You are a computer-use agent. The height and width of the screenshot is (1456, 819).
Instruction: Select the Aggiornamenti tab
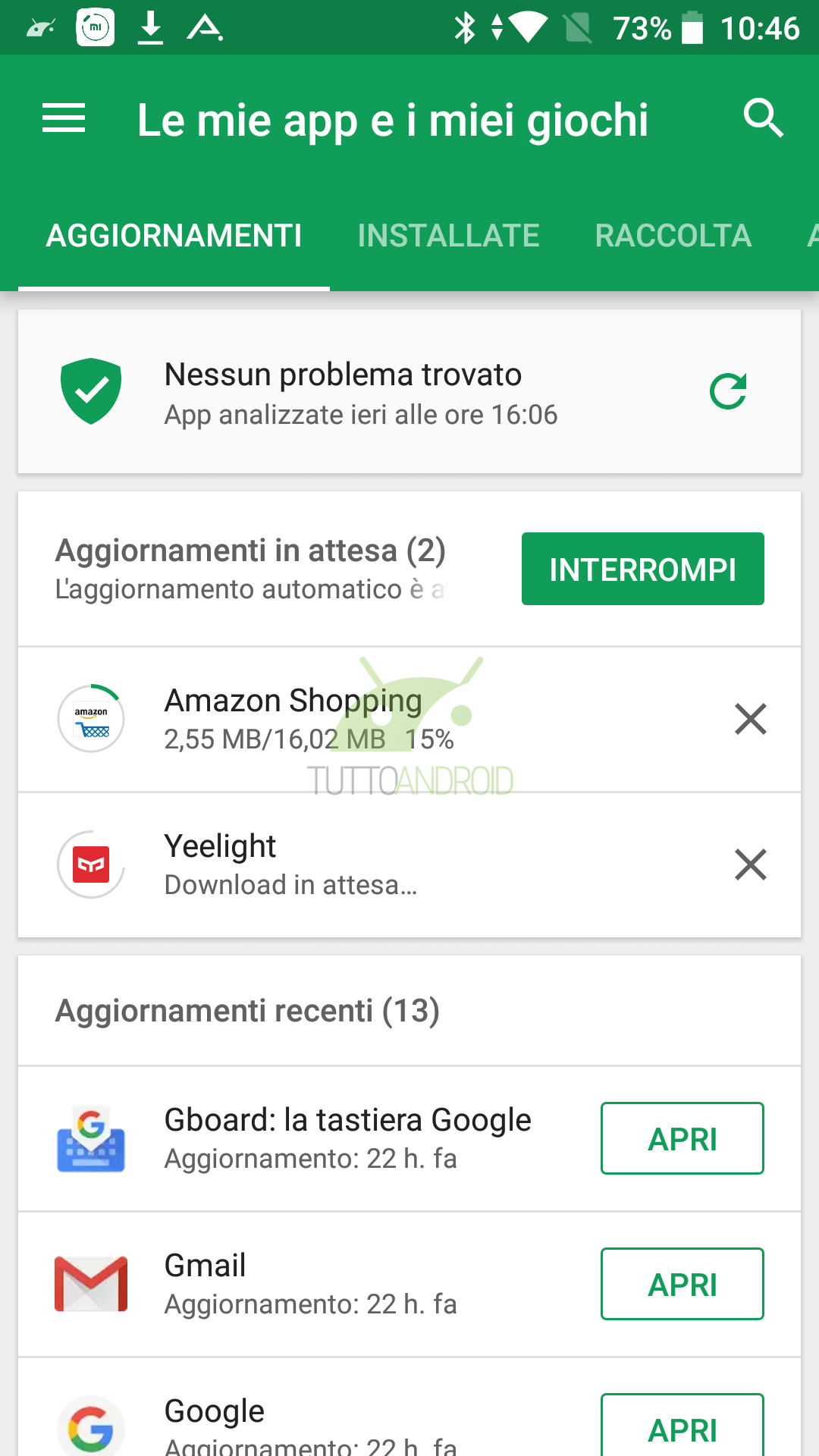(174, 236)
